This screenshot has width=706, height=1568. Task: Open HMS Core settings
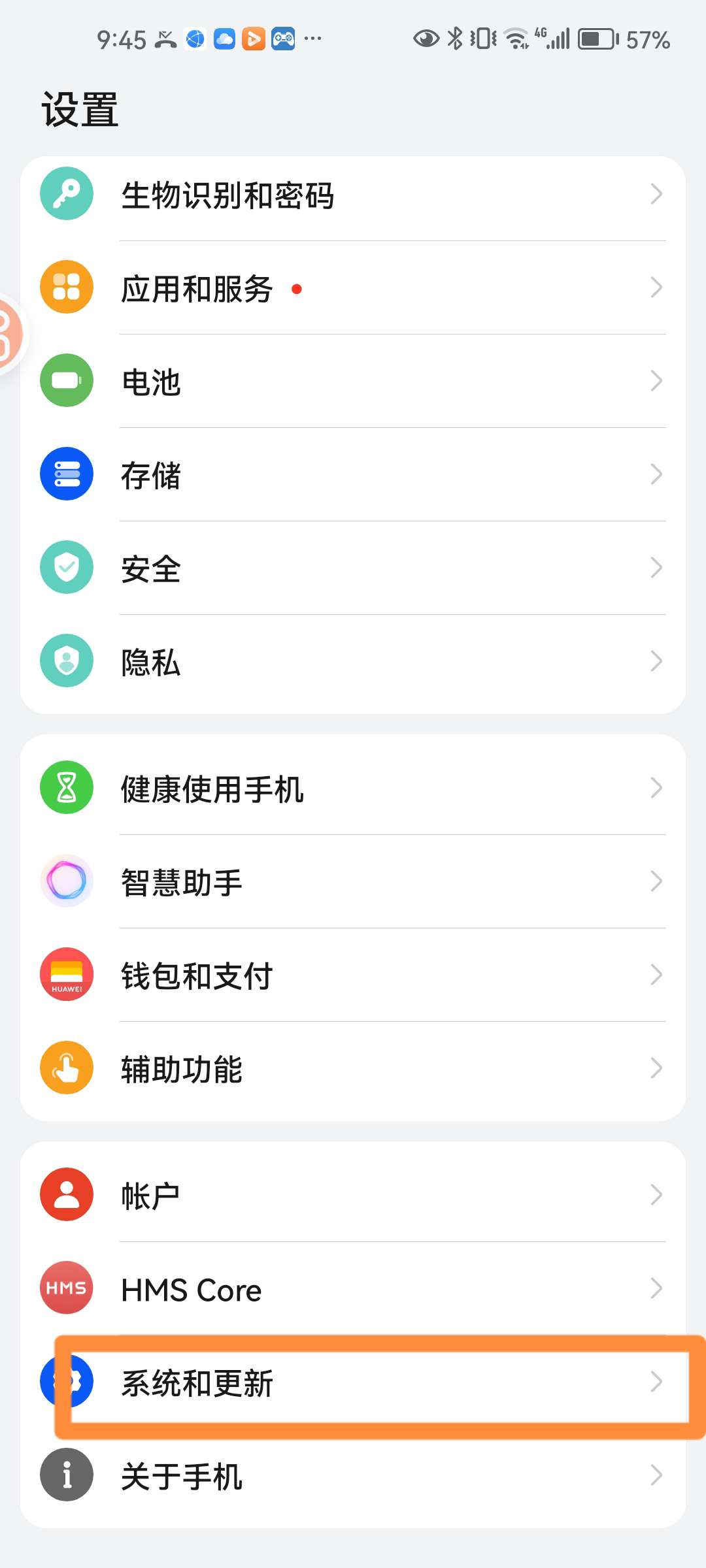click(353, 1288)
